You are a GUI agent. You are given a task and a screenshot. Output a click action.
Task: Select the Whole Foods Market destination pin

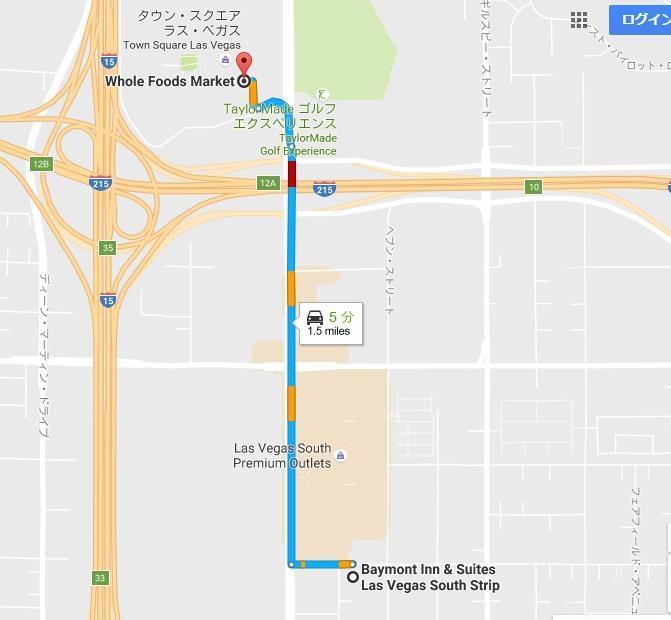tap(245, 64)
